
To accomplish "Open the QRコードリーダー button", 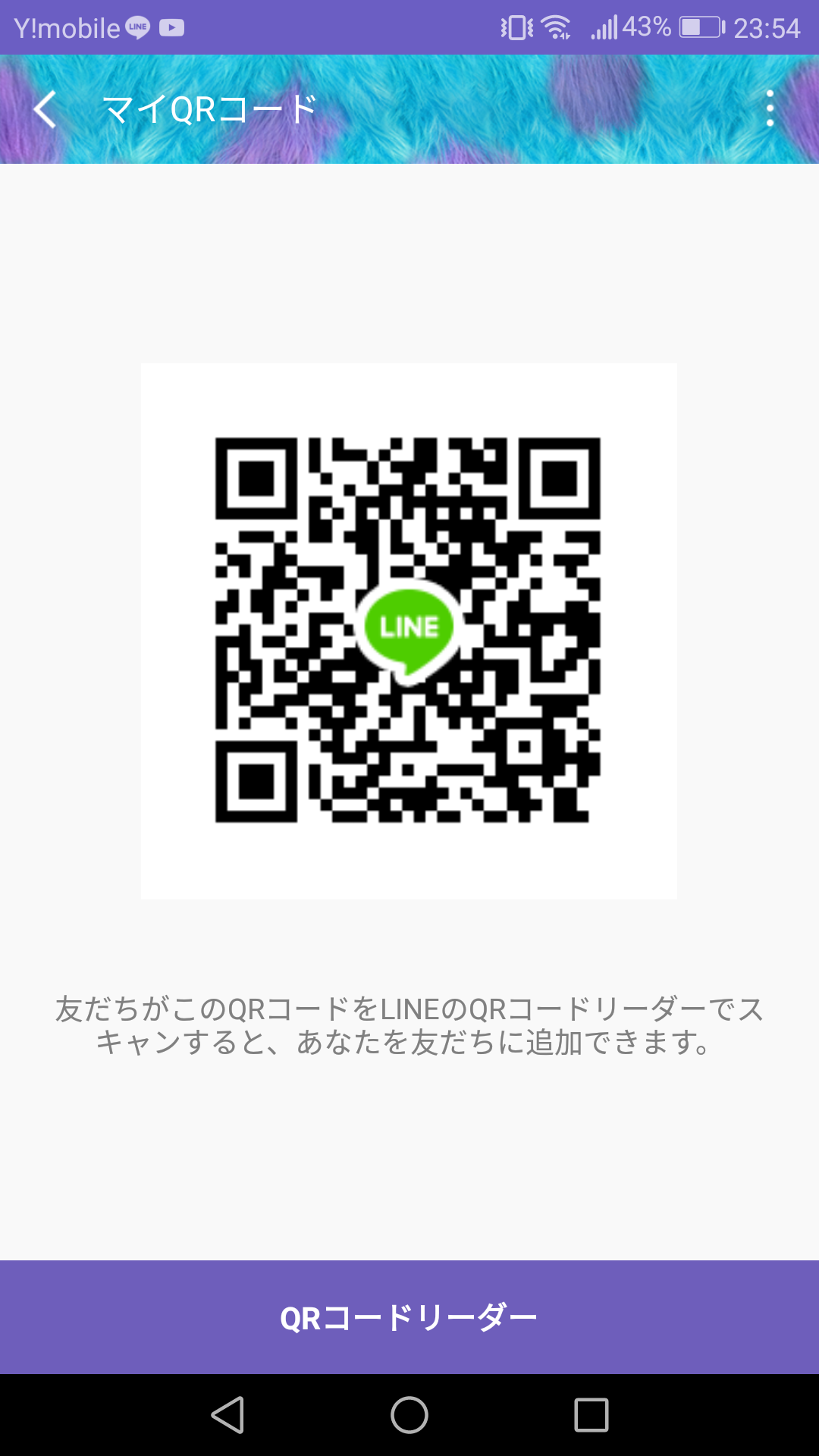I will coord(409,1318).
